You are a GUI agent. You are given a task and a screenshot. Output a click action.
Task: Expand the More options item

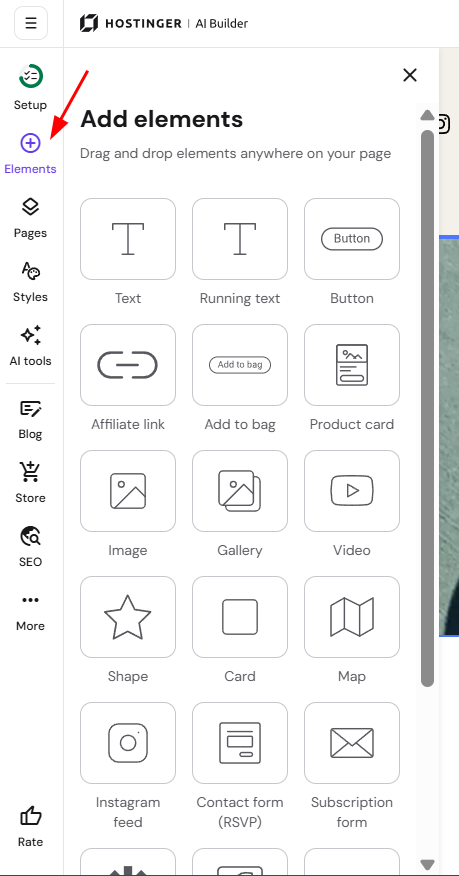[x=30, y=611]
